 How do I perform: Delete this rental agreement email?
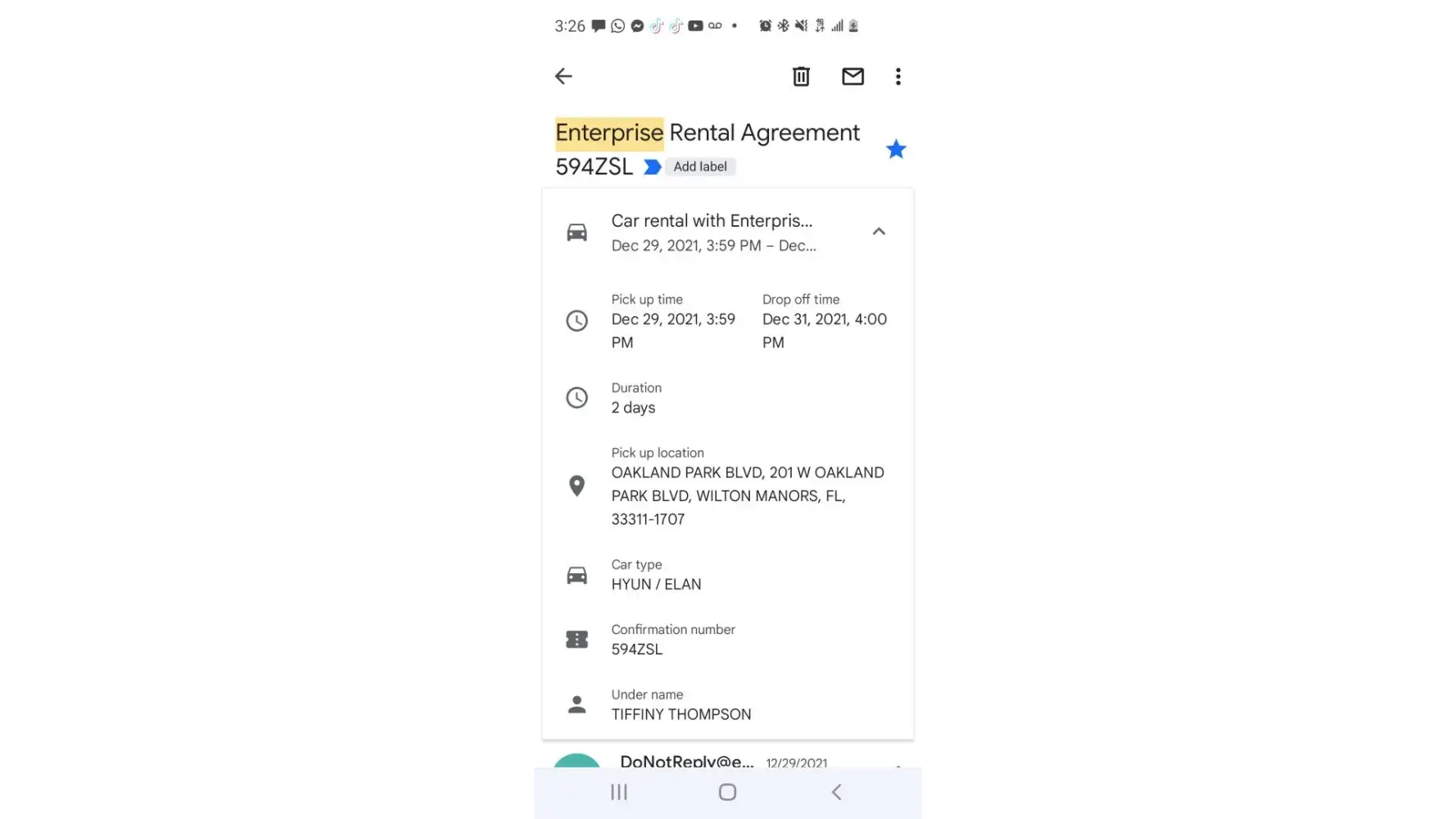pos(801,76)
